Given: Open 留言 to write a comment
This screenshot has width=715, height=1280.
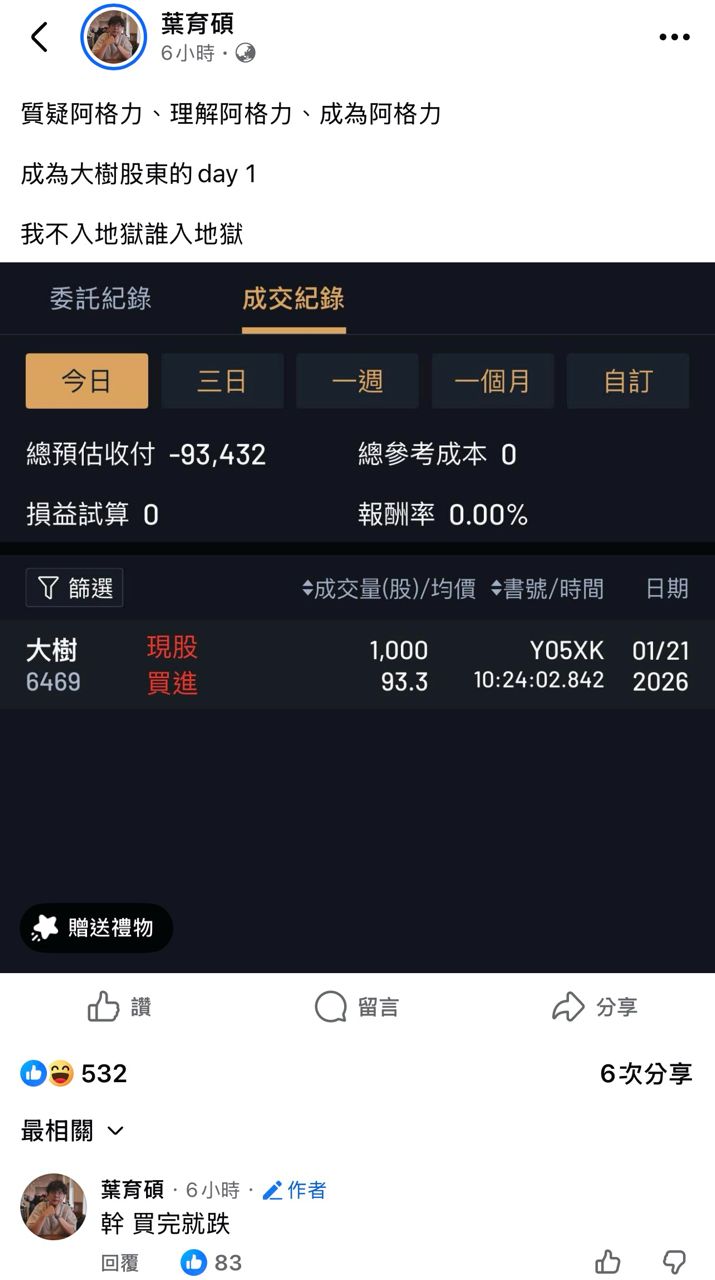Looking at the screenshot, I should click(357, 1007).
